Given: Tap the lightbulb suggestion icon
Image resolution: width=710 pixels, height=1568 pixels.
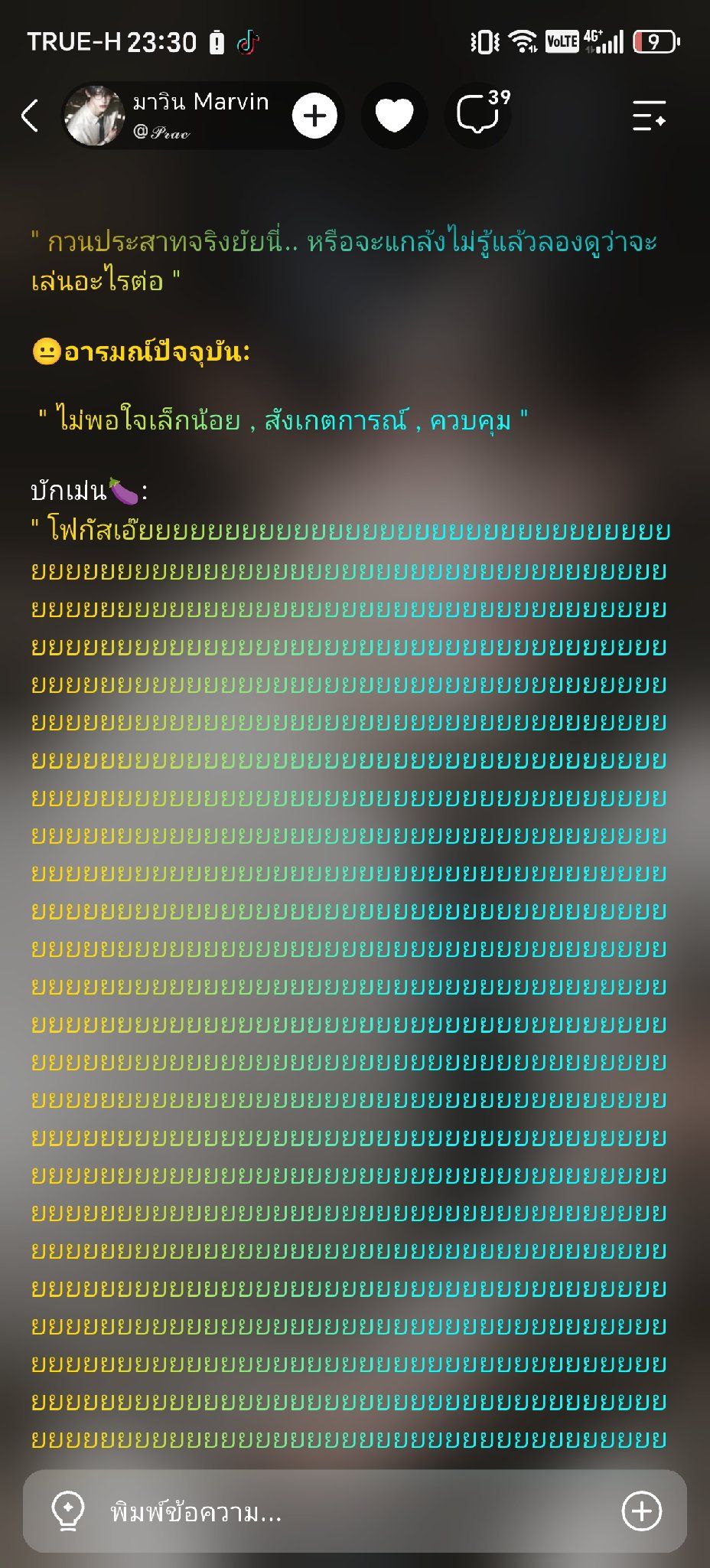Looking at the screenshot, I should point(67,1511).
